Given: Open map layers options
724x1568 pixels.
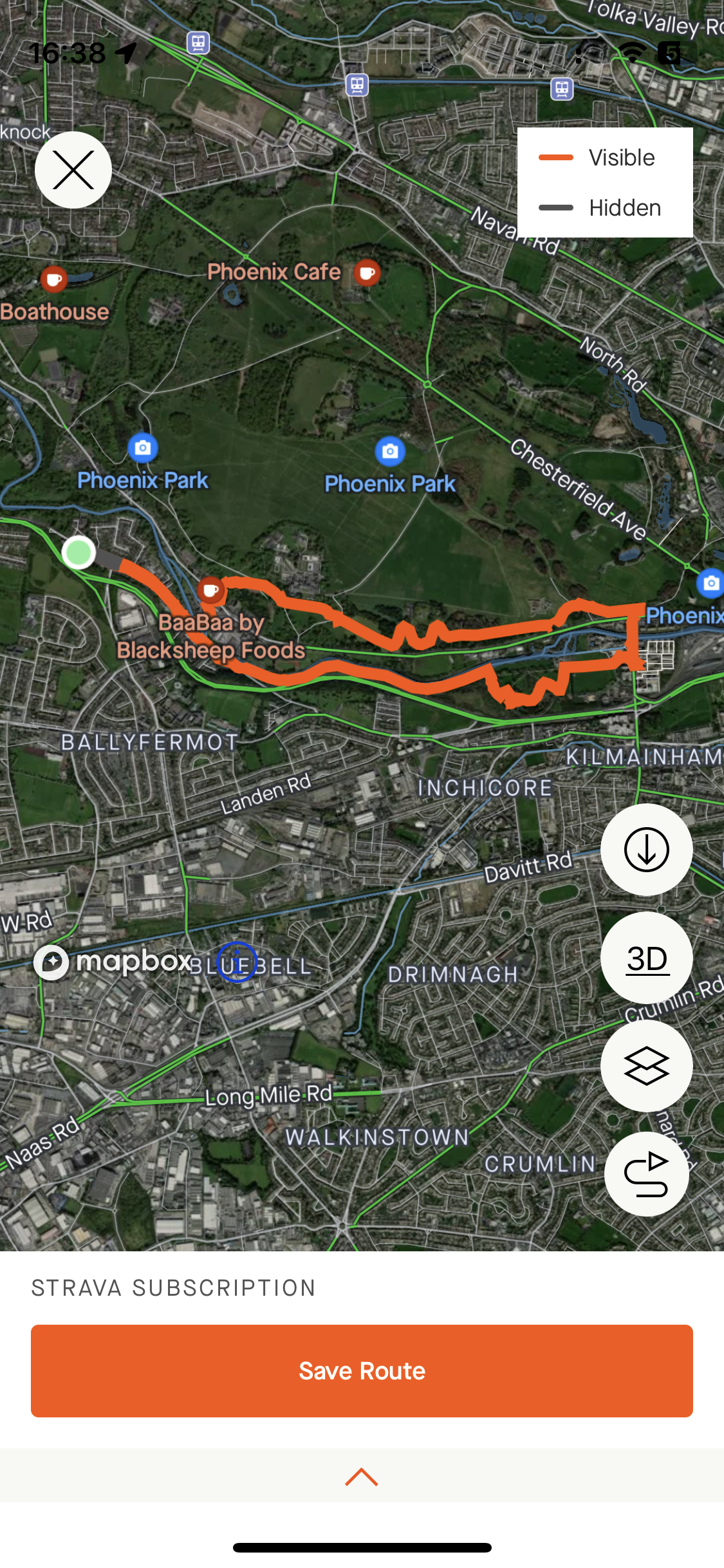Looking at the screenshot, I should [x=646, y=1066].
